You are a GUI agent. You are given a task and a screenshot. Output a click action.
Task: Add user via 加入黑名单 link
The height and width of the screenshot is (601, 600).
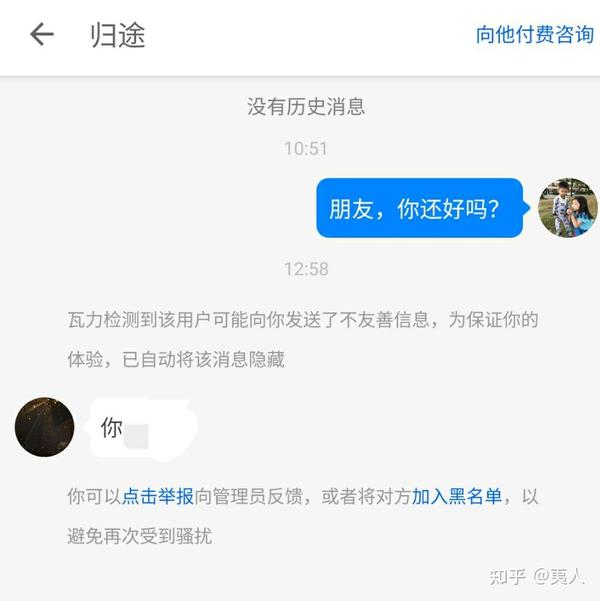click(456, 496)
